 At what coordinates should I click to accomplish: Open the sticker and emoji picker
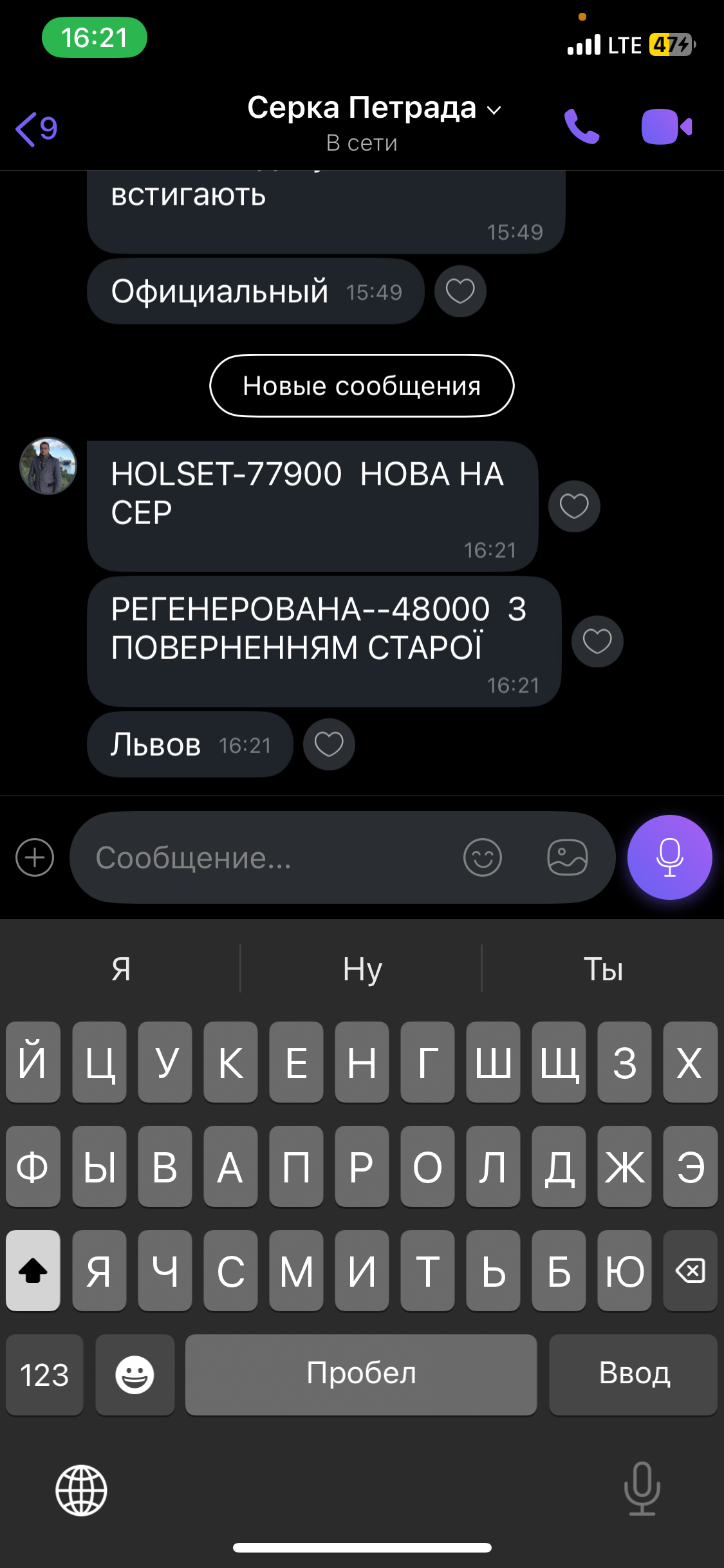pyautogui.click(x=483, y=857)
